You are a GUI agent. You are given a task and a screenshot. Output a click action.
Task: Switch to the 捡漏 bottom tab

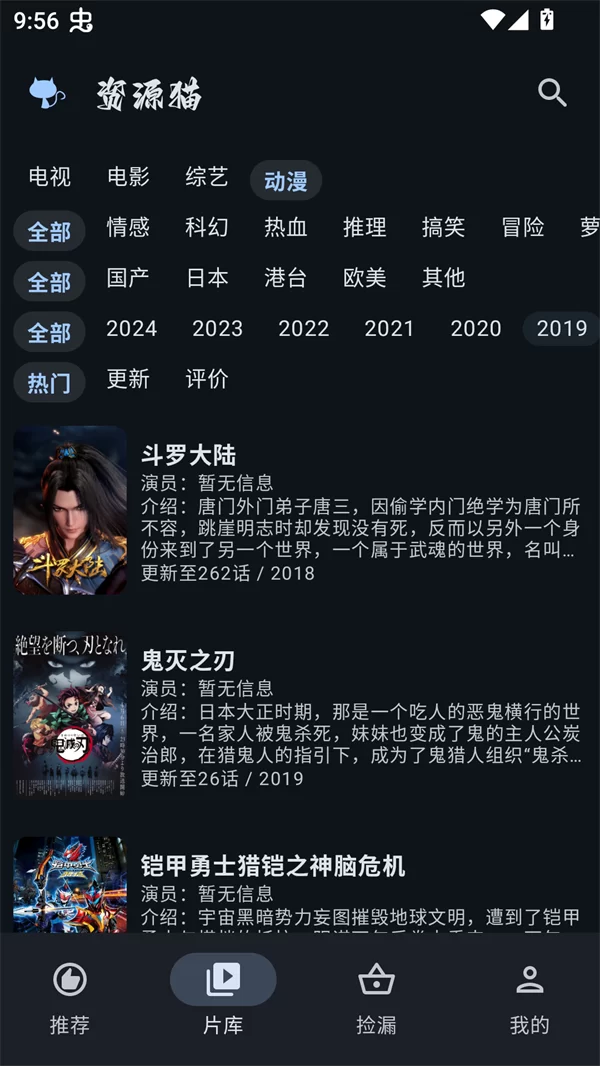pos(376,996)
